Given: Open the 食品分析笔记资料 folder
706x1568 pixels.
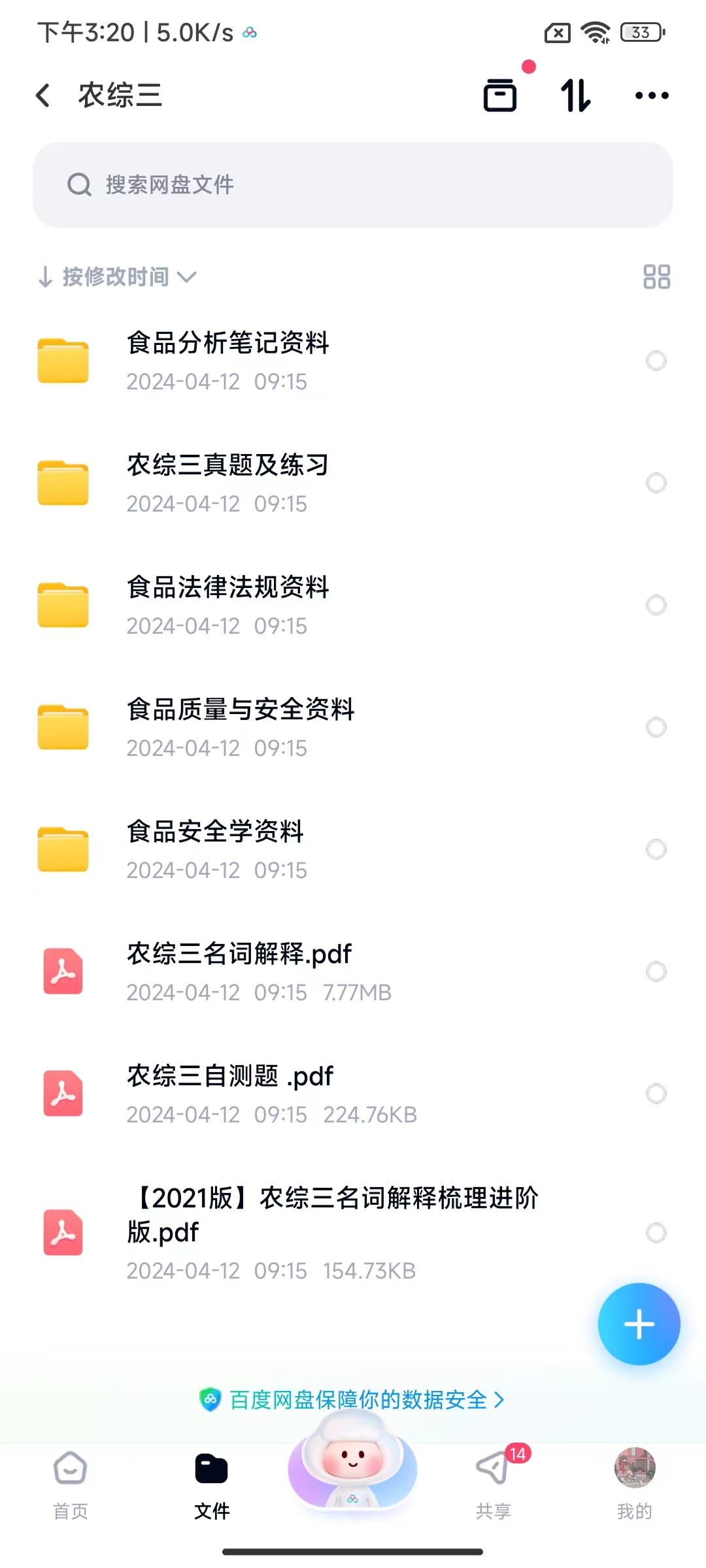Looking at the screenshot, I should [x=229, y=361].
